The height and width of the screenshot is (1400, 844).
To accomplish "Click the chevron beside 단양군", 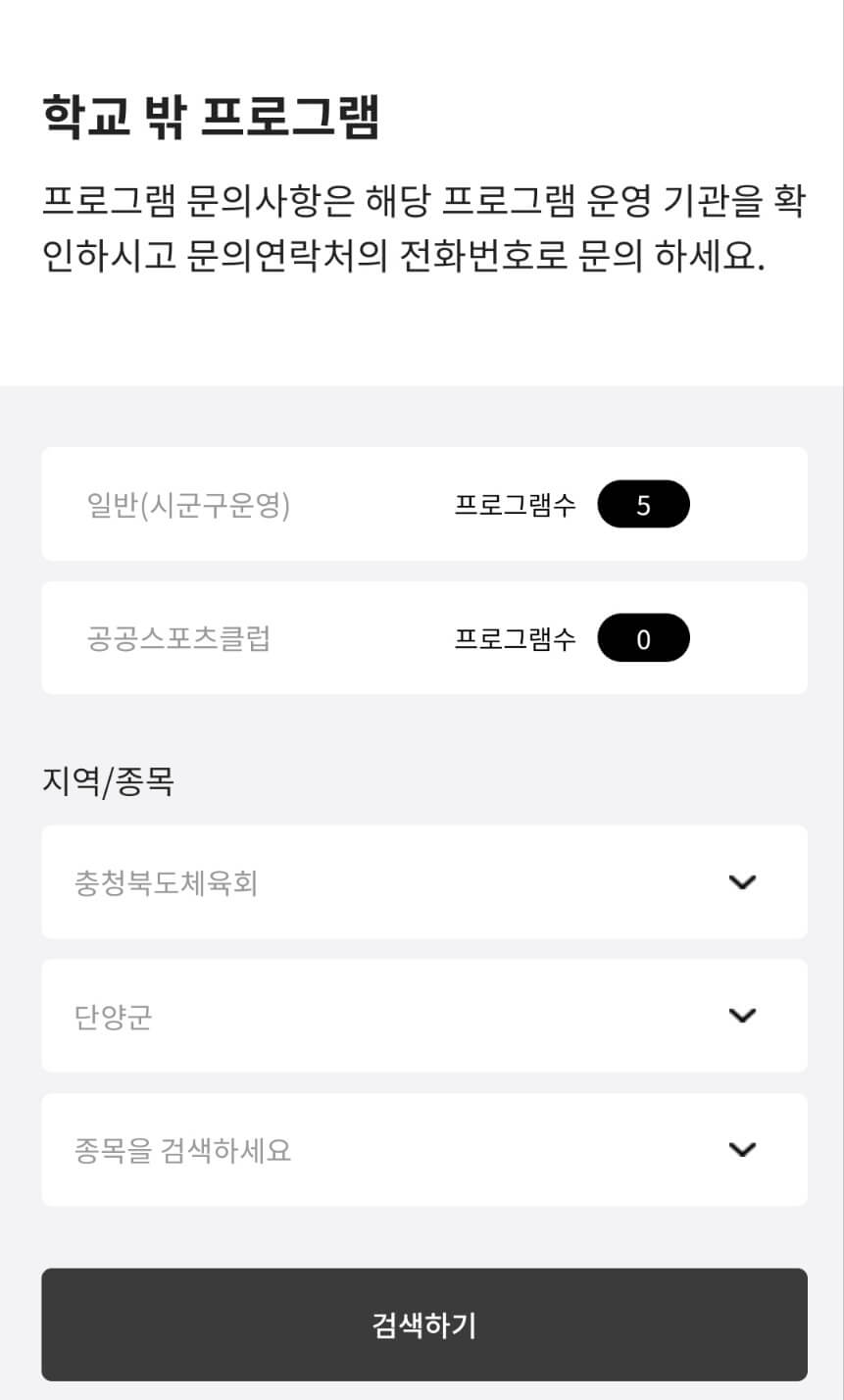I will [x=742, y=1016].
